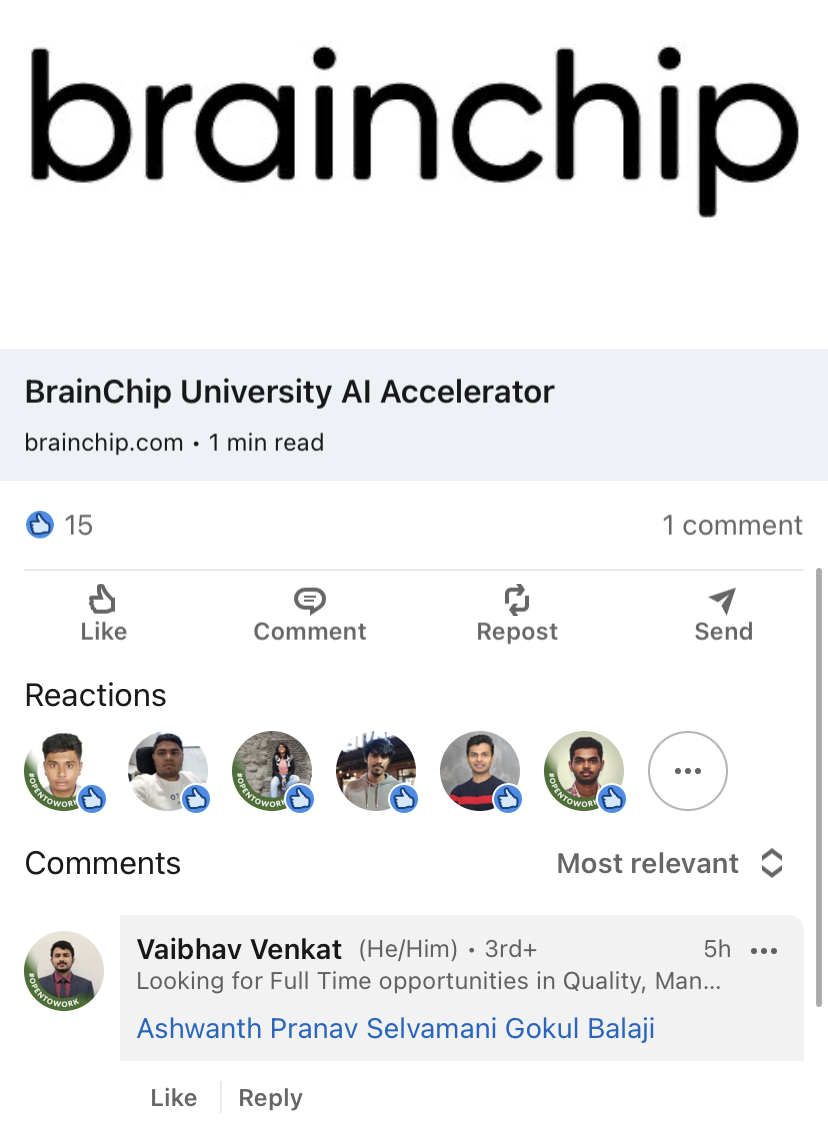The height and width of the screenshot is (1132, 828).
Task: Reply to Vaibhav Venkat's comment
Action: [x=270, y=1098]
